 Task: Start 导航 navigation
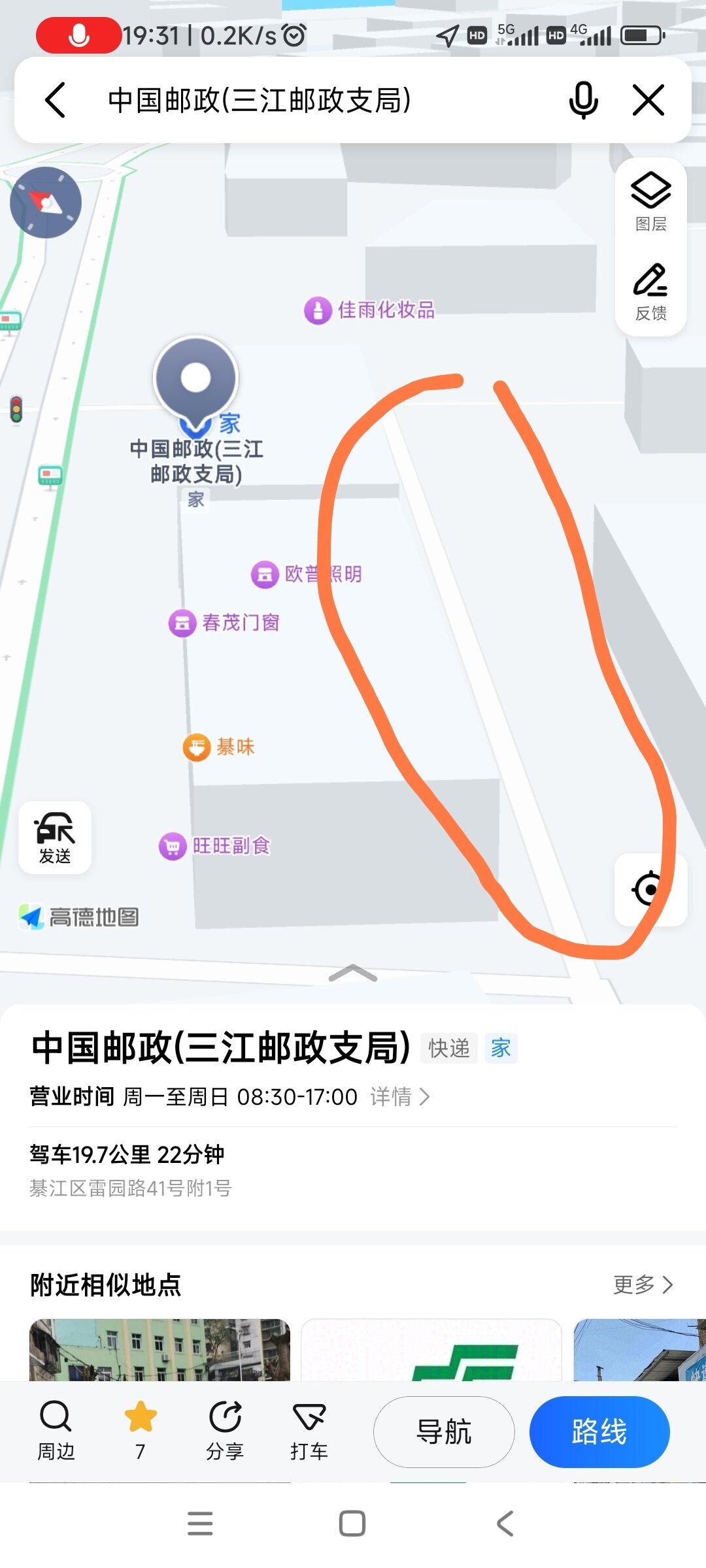point(444,1432)
